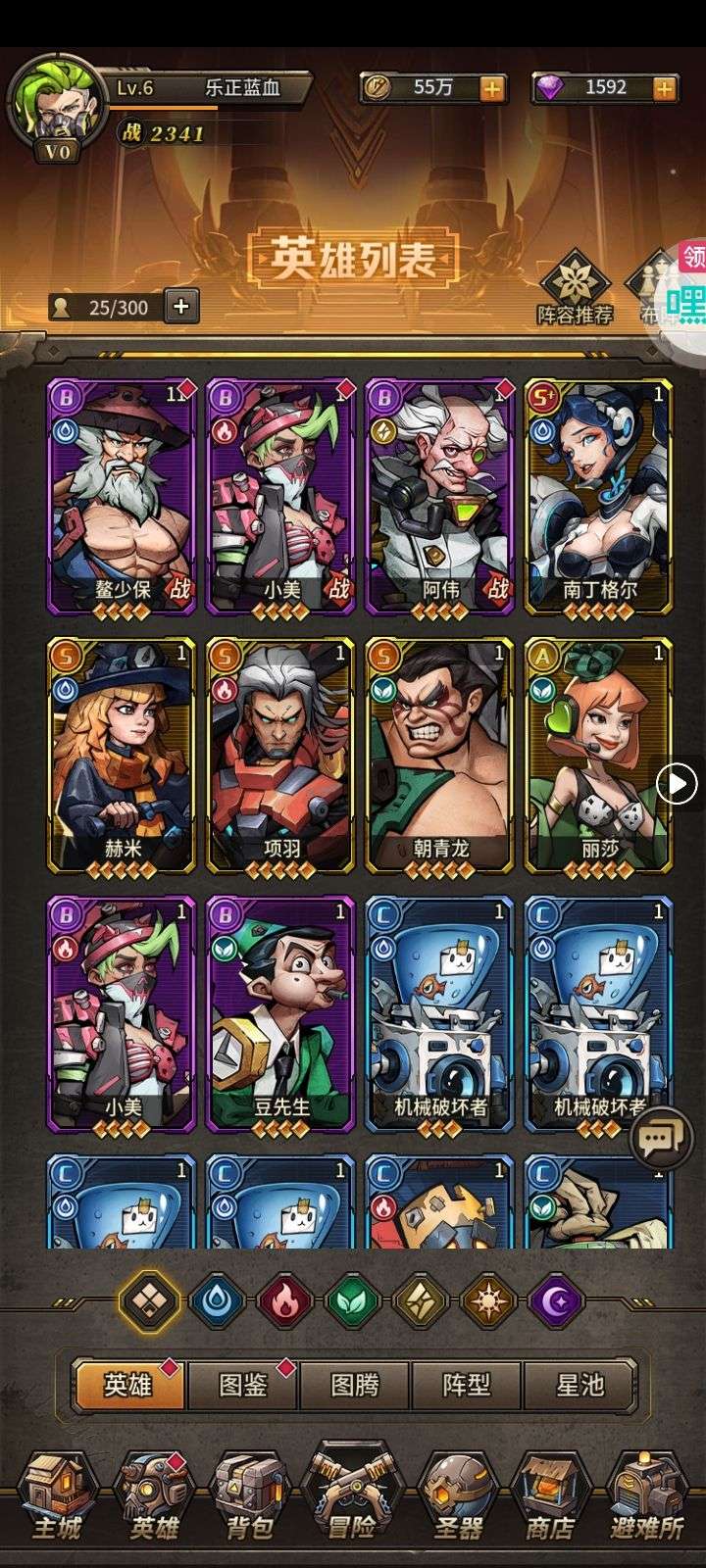The width and height of the screenshot is (706, 1568).
Task: Expand hero capacity with plus button
Action: tap(180, 306)
